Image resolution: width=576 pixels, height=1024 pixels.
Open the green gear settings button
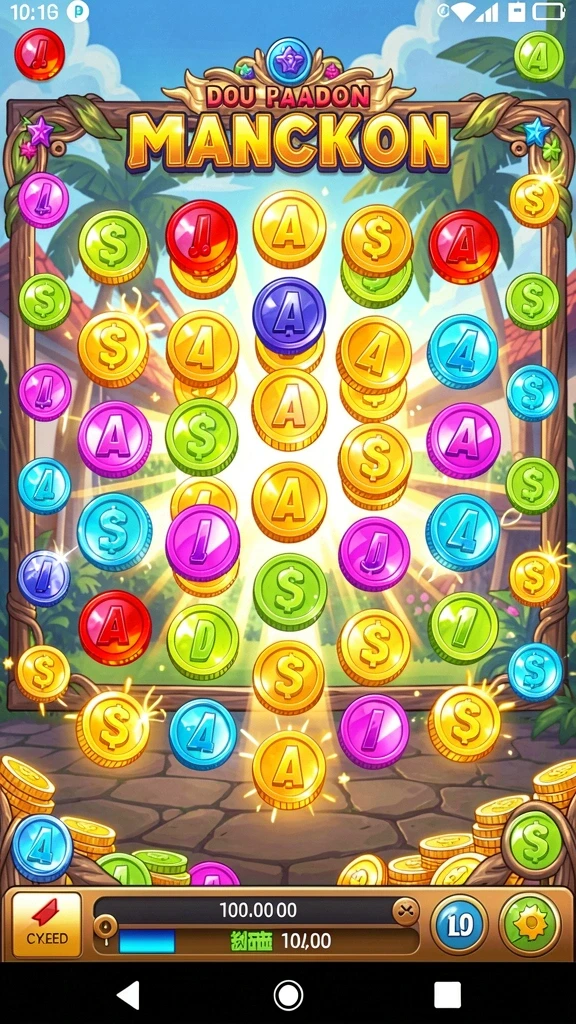[530, 925]
